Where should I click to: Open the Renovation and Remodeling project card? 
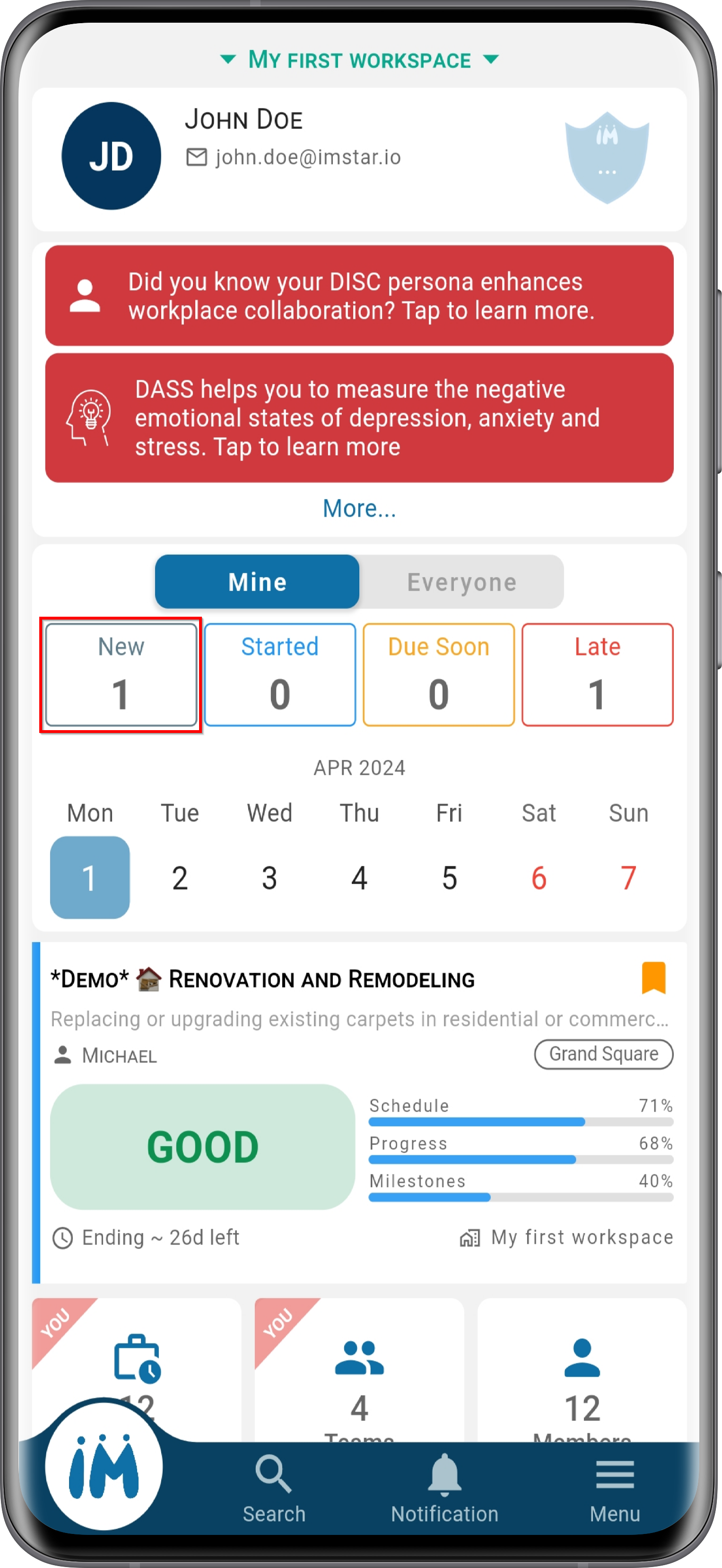pyautogui.click(x=359, y=1112)
